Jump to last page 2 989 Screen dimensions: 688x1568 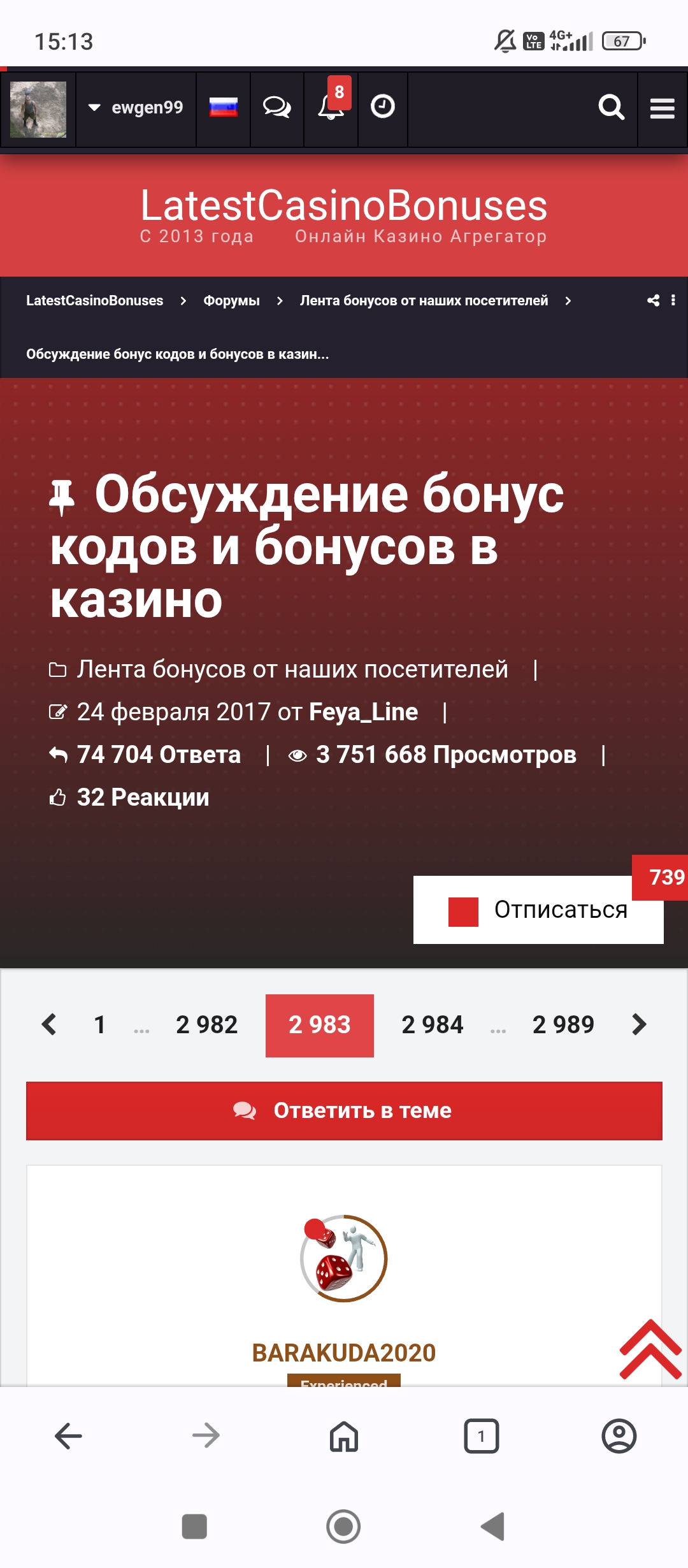[x=563, y=1025]
